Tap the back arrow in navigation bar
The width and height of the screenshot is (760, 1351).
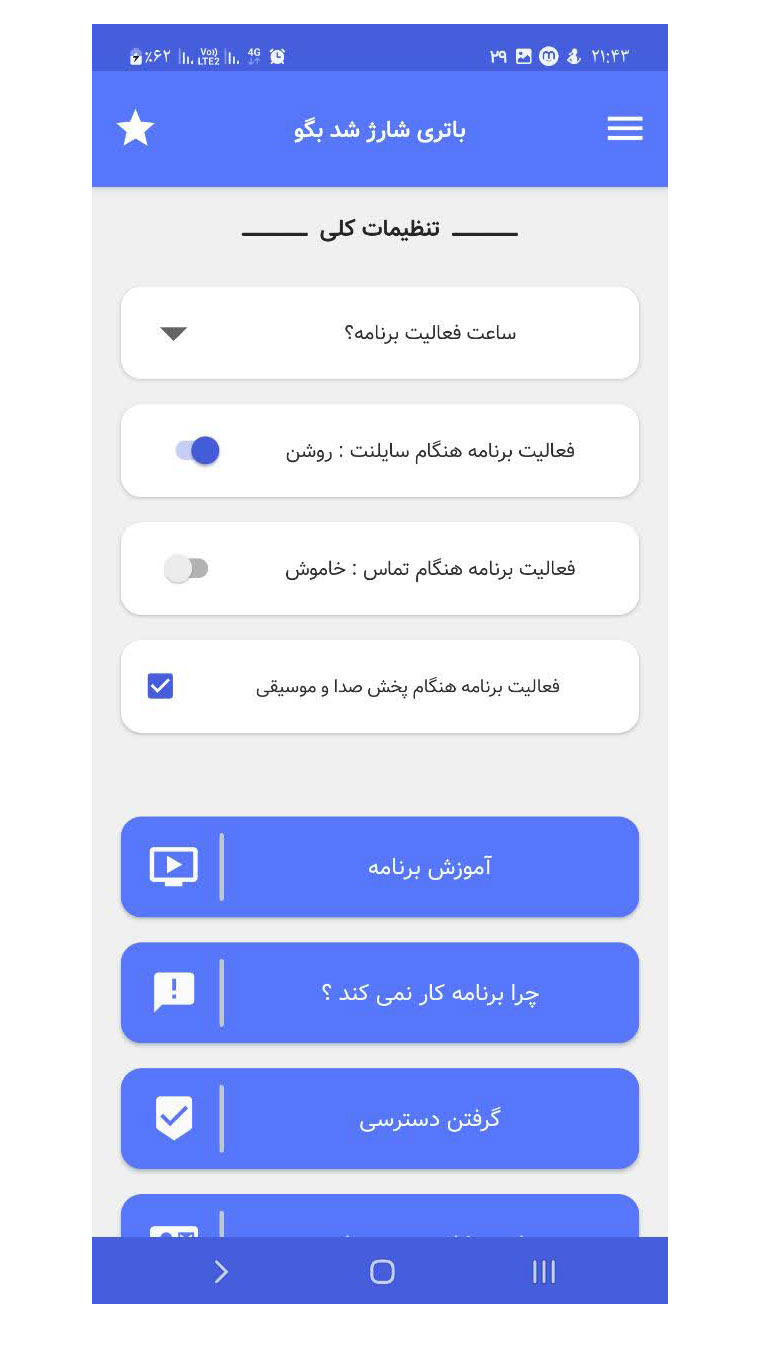[219, 1271]
